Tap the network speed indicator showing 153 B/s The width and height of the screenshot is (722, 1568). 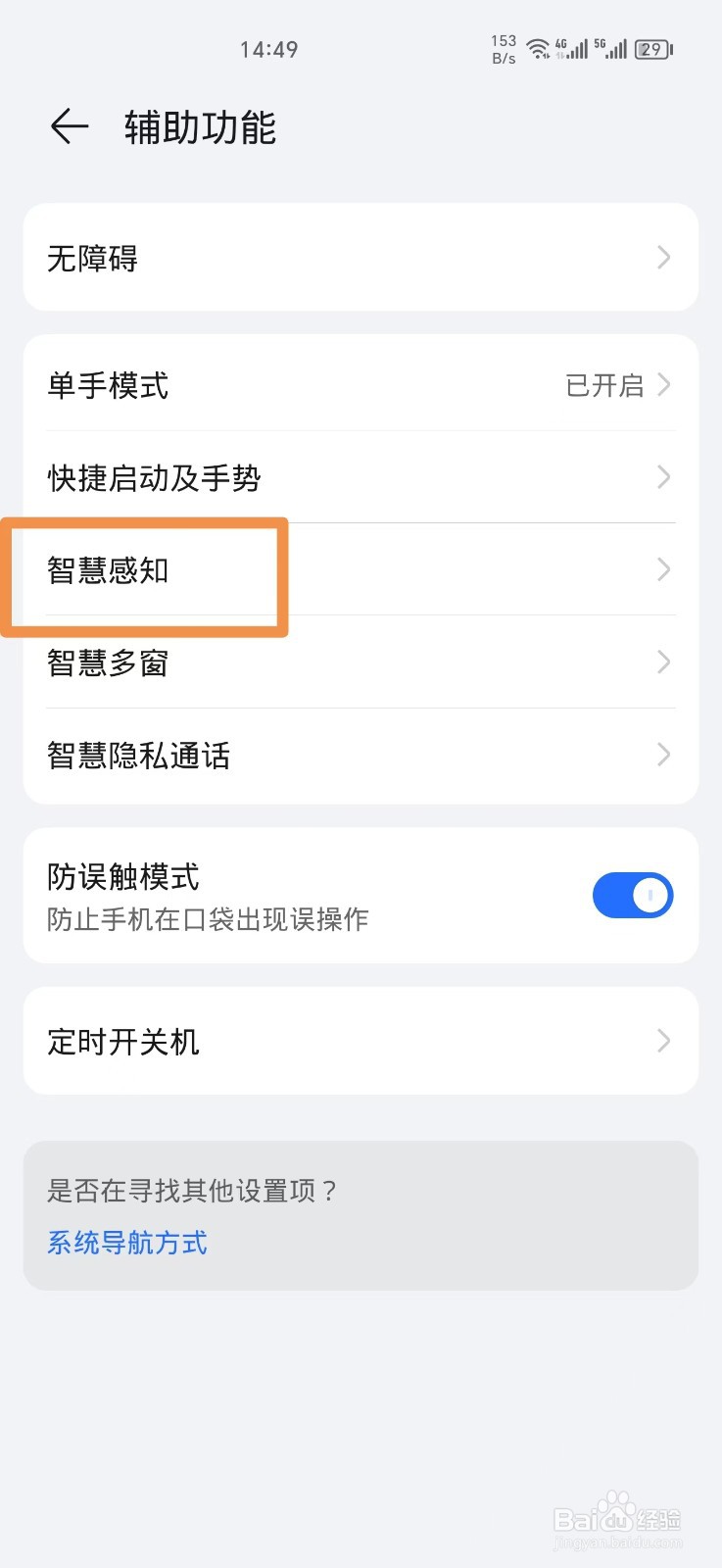(x=502, y=49)
